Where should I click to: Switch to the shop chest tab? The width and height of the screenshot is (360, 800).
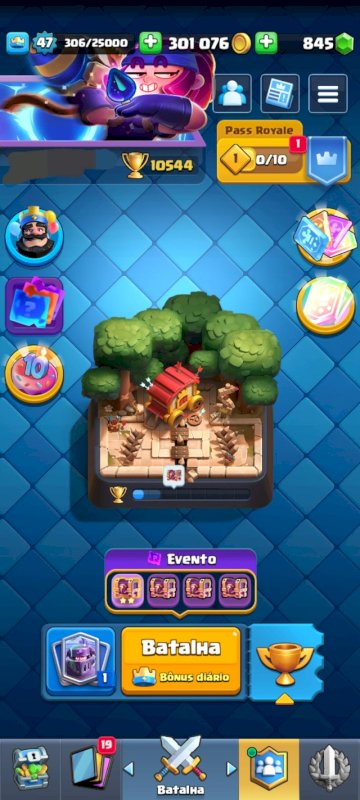[x=30, y=769]
